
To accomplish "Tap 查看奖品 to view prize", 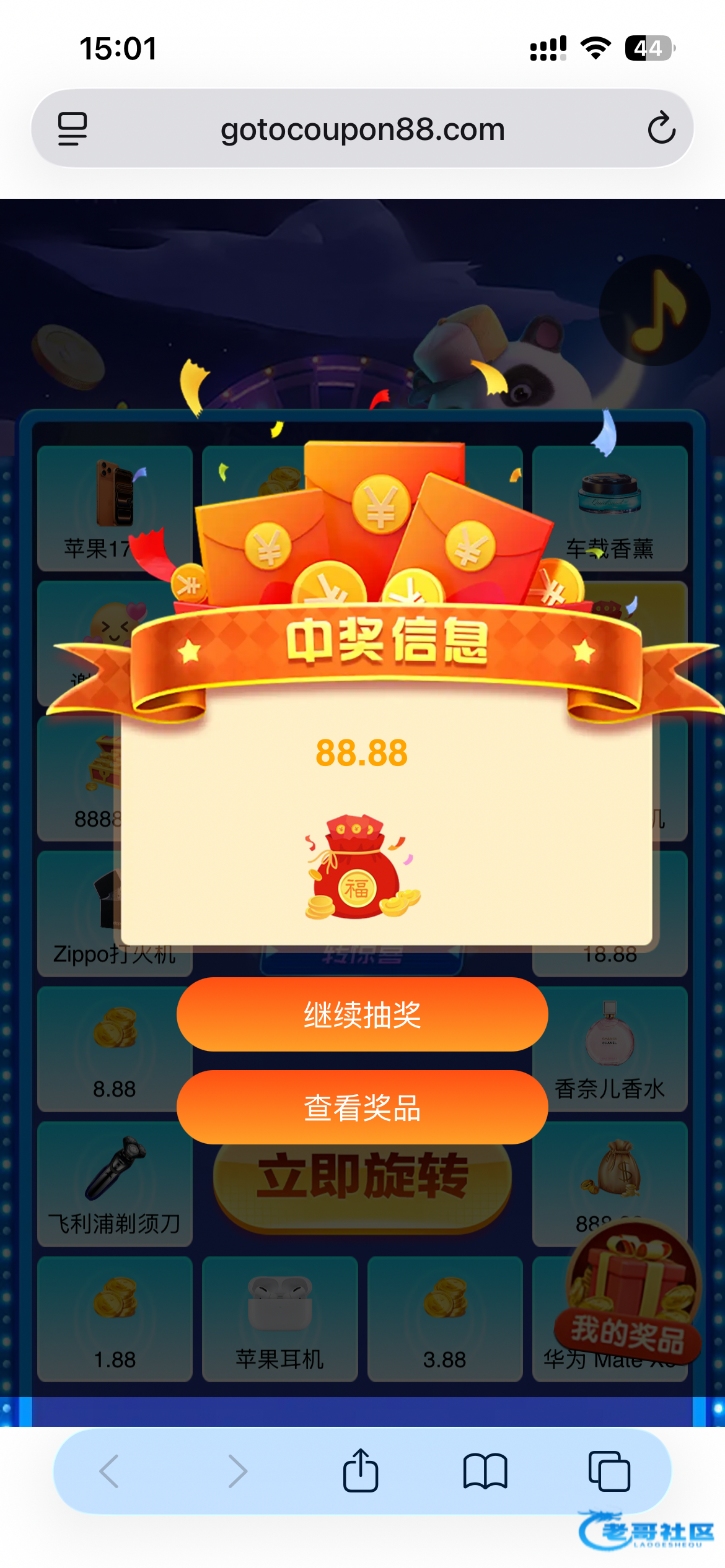I will tap(362, 1107).
